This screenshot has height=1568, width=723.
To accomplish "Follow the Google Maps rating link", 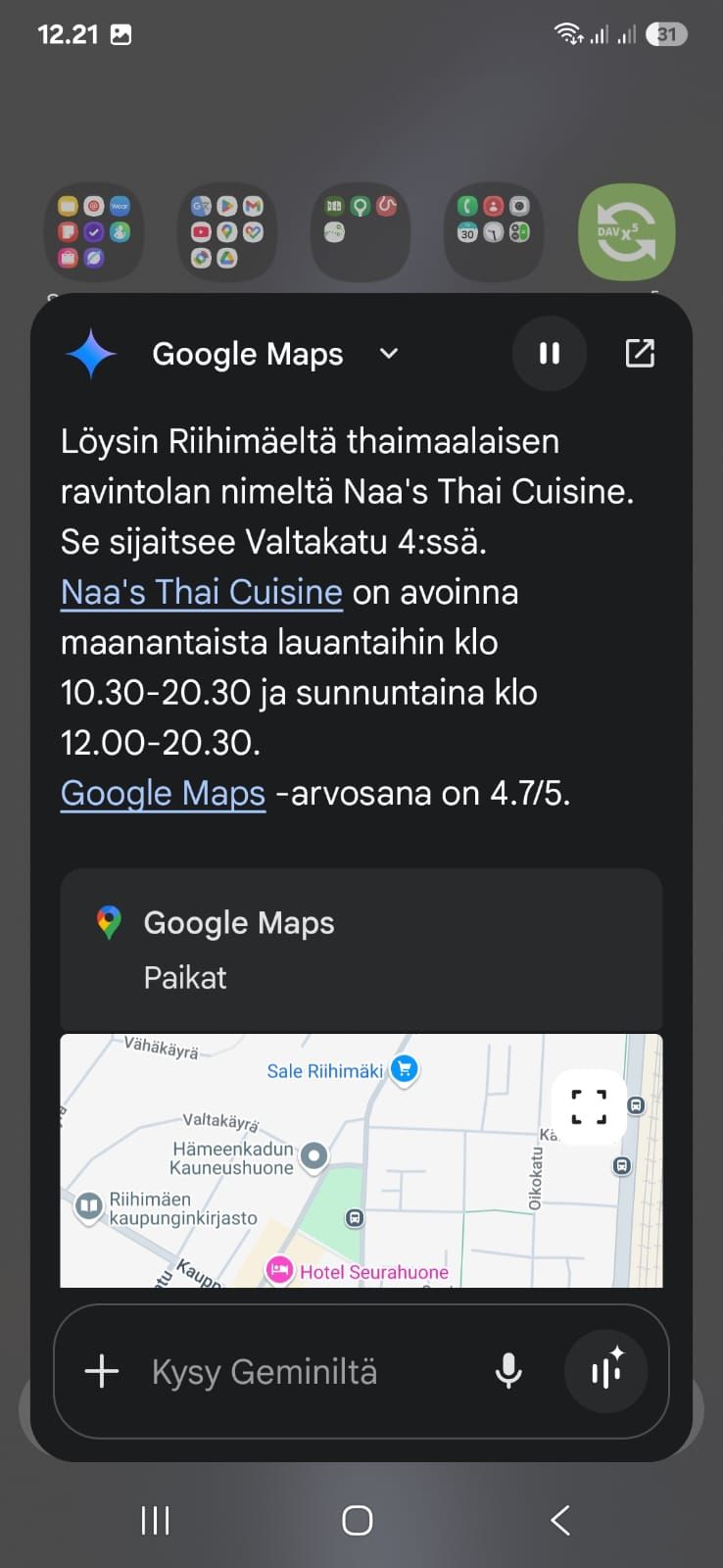I will click(x=163, y=793).
